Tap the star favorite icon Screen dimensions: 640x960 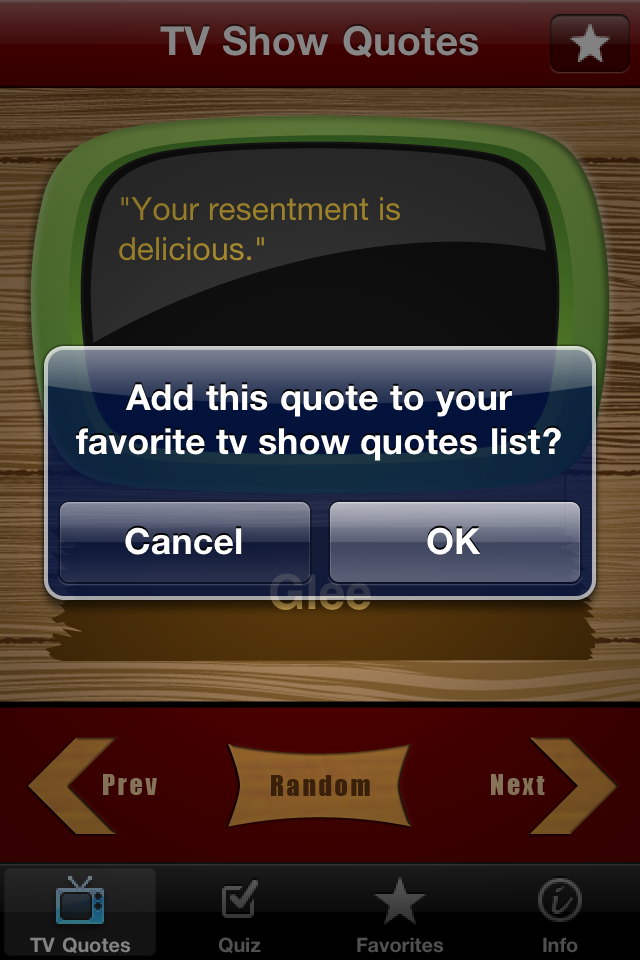click(x=589, y=43)
